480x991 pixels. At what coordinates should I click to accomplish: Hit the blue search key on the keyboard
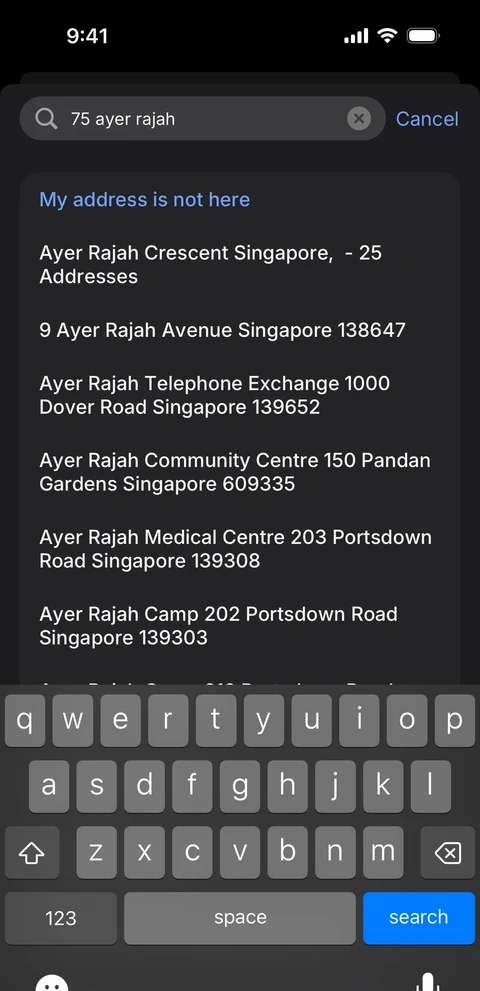click(x=419, y=918)
